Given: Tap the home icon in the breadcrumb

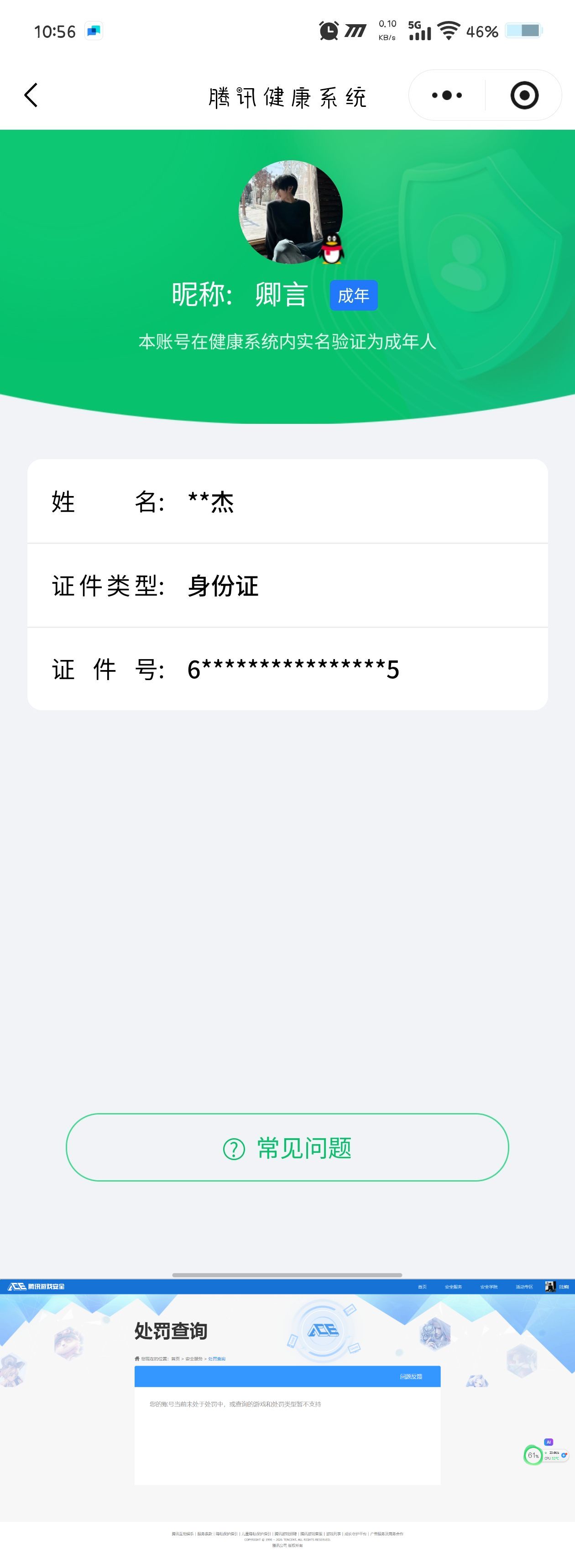Looking at the screenshot, I should [137, 1358].
